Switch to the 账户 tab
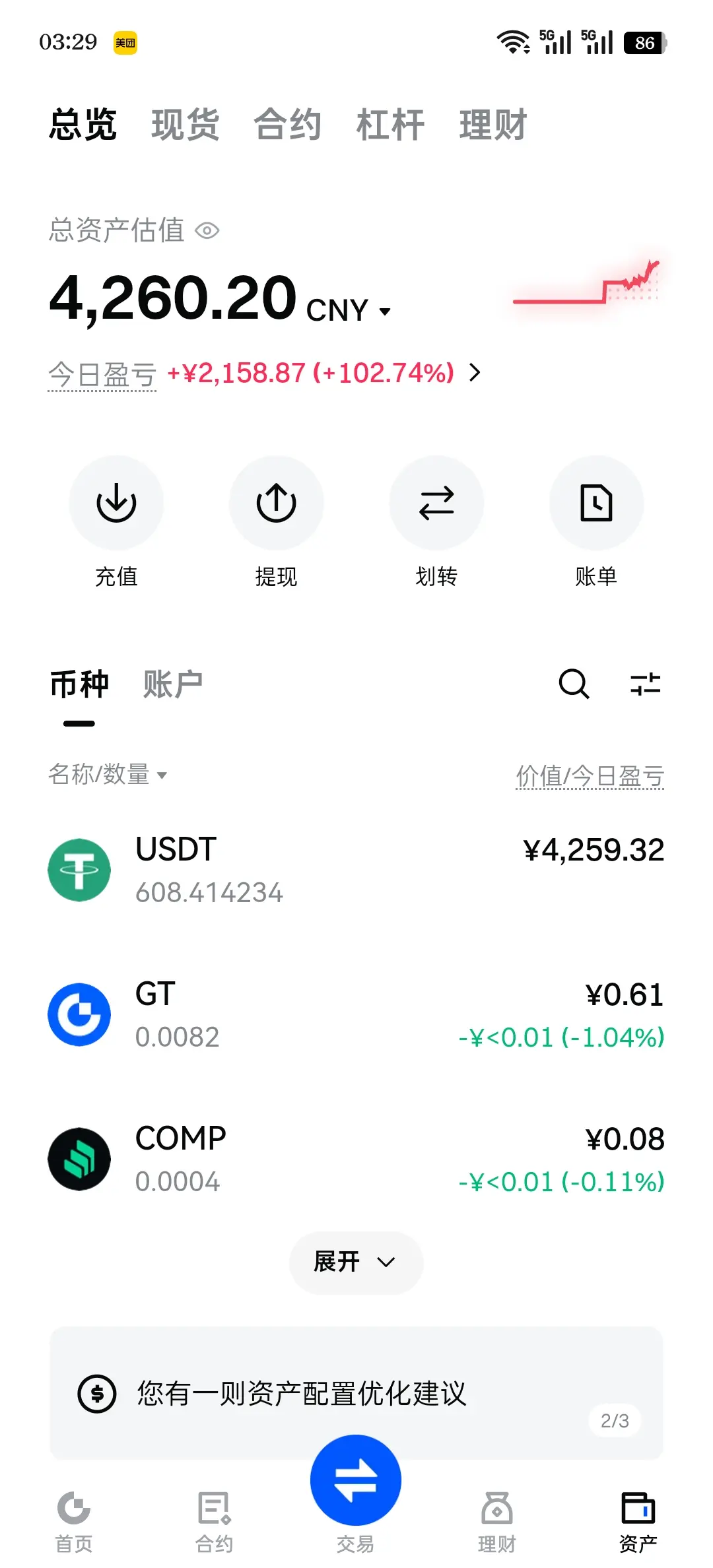This screenshot has height=1568, width=713. point(173,684)
